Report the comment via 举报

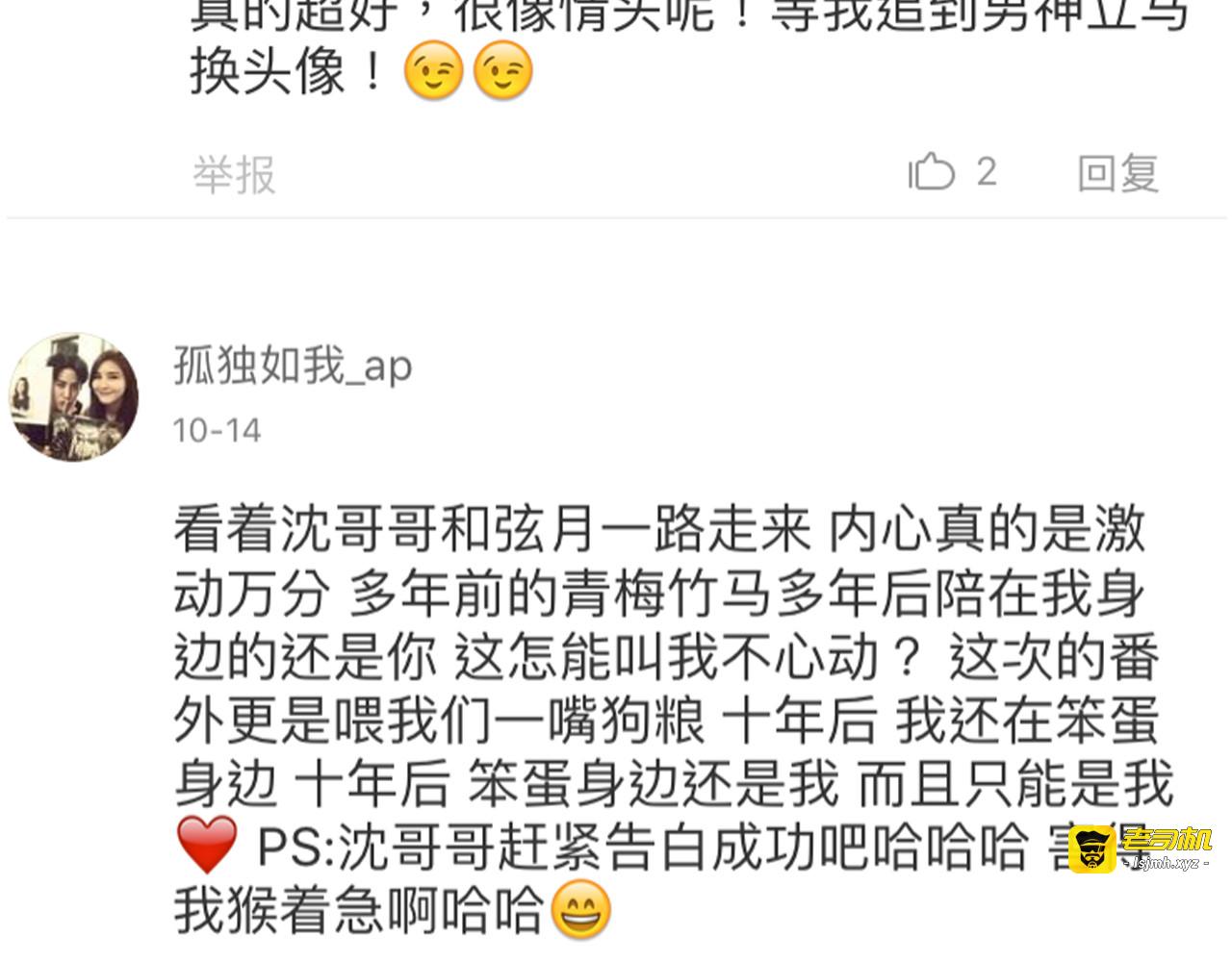(x=234, y=174)
